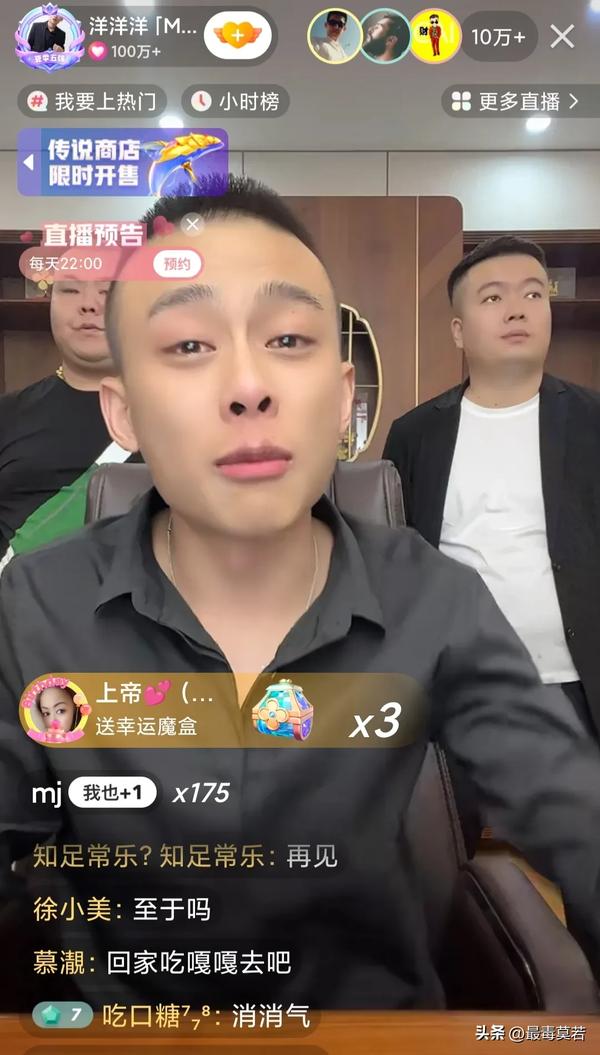Open 更多直播 to browse more streams

[515, 101]
